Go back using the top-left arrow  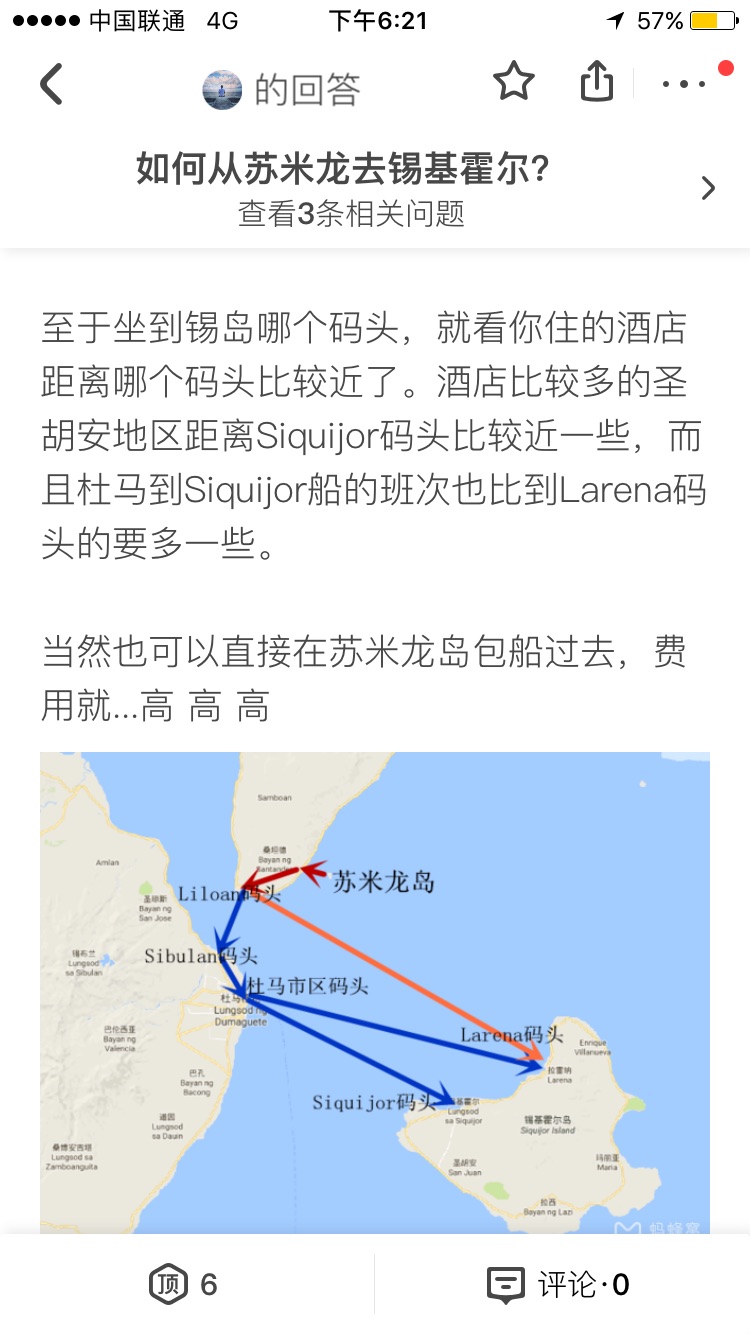point(52,84)
